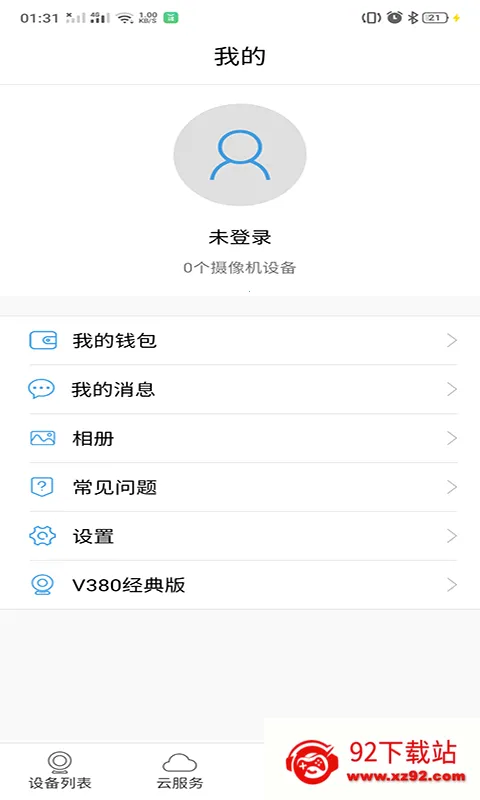Switch to the 云服务 tab
The image size is (480, 800).
pos(180,770)
